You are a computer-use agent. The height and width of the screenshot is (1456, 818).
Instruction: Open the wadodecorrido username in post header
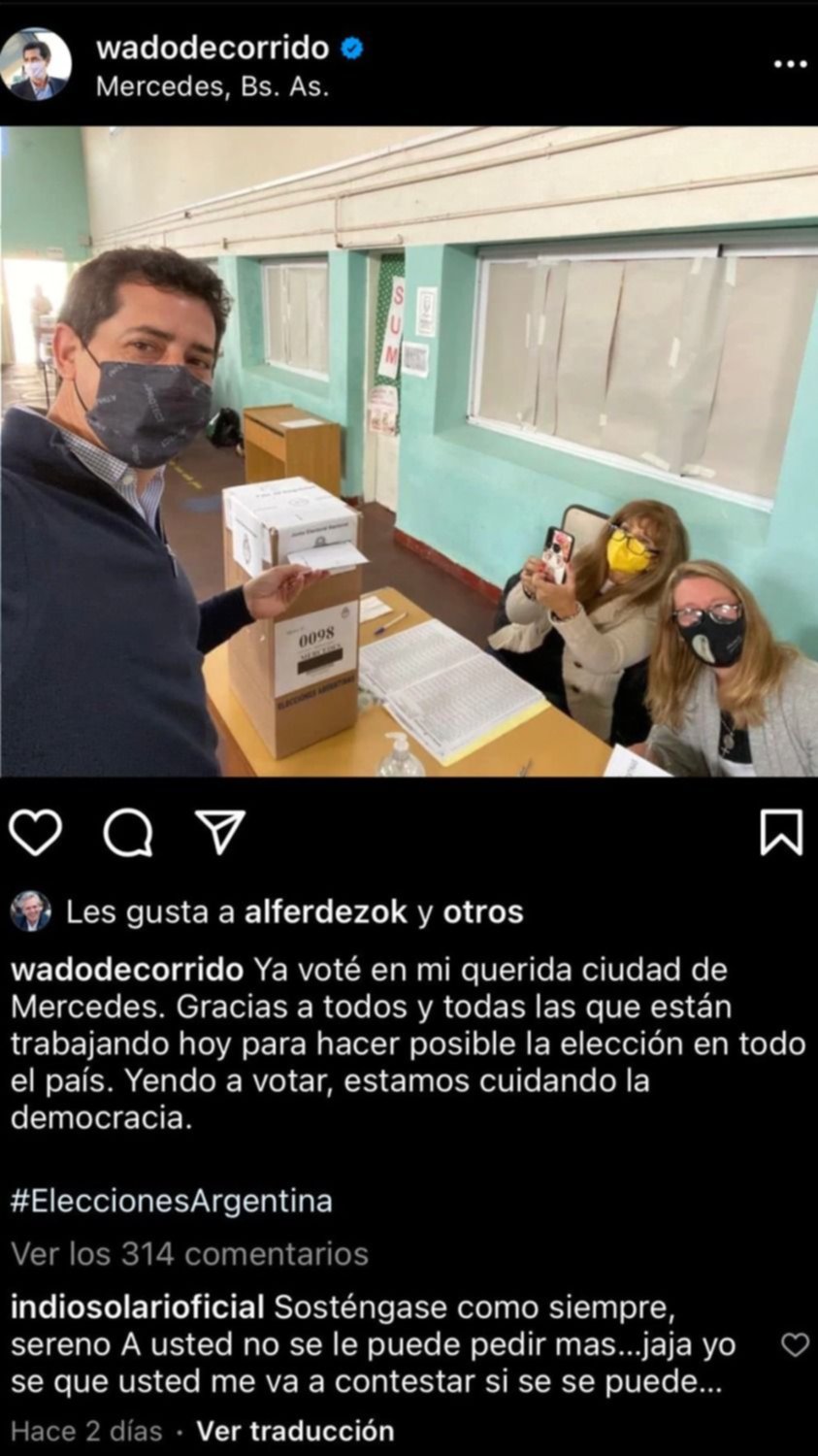(x=213, y=48)
